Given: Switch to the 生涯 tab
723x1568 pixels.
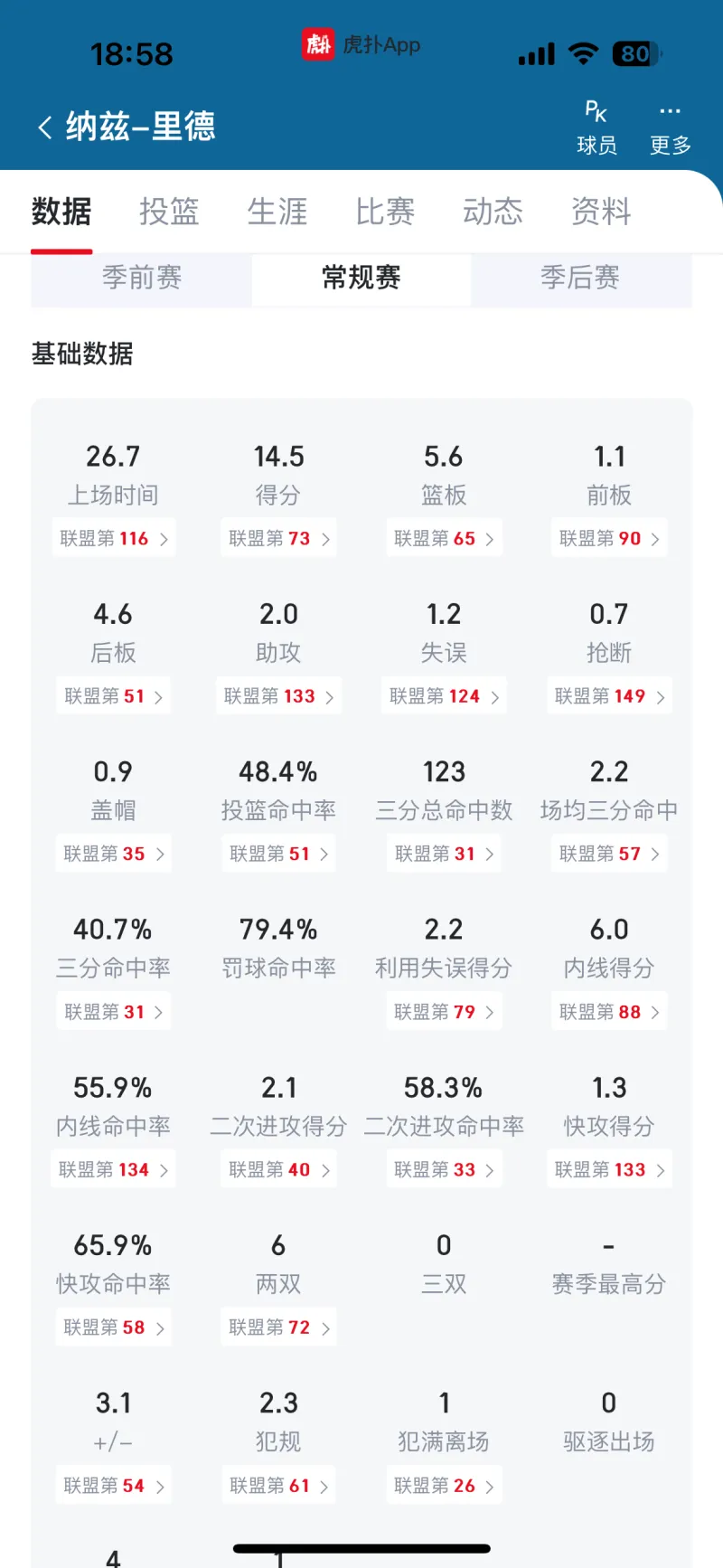Looking at the screenshot, I should pos(277,212).
